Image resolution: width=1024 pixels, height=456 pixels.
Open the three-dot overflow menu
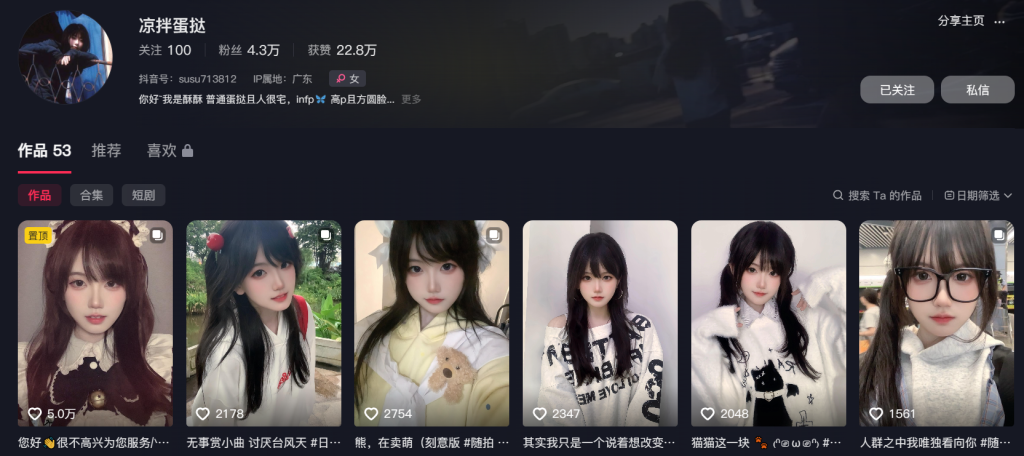[x=999, y=21]
